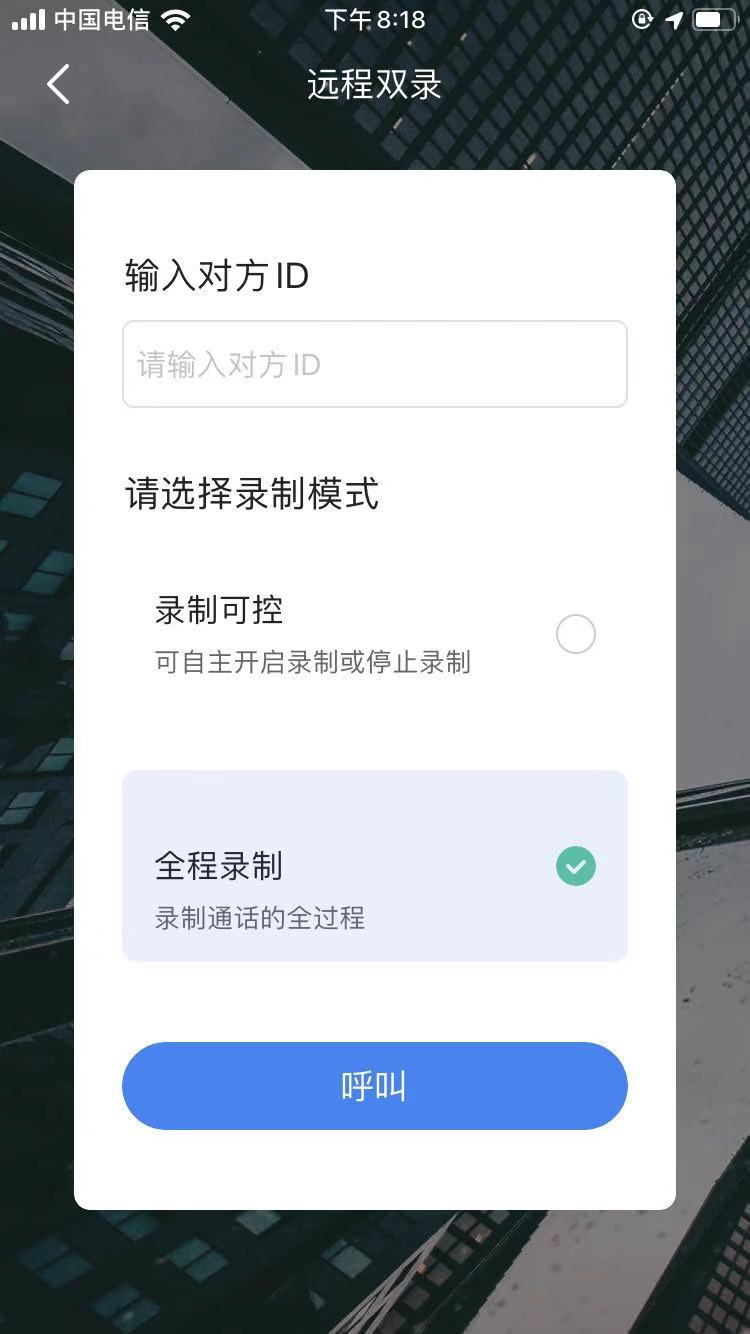Focus the 请输入对方 ID input field
This screenshot has width=750, height=1334.
tap(374, 364)
